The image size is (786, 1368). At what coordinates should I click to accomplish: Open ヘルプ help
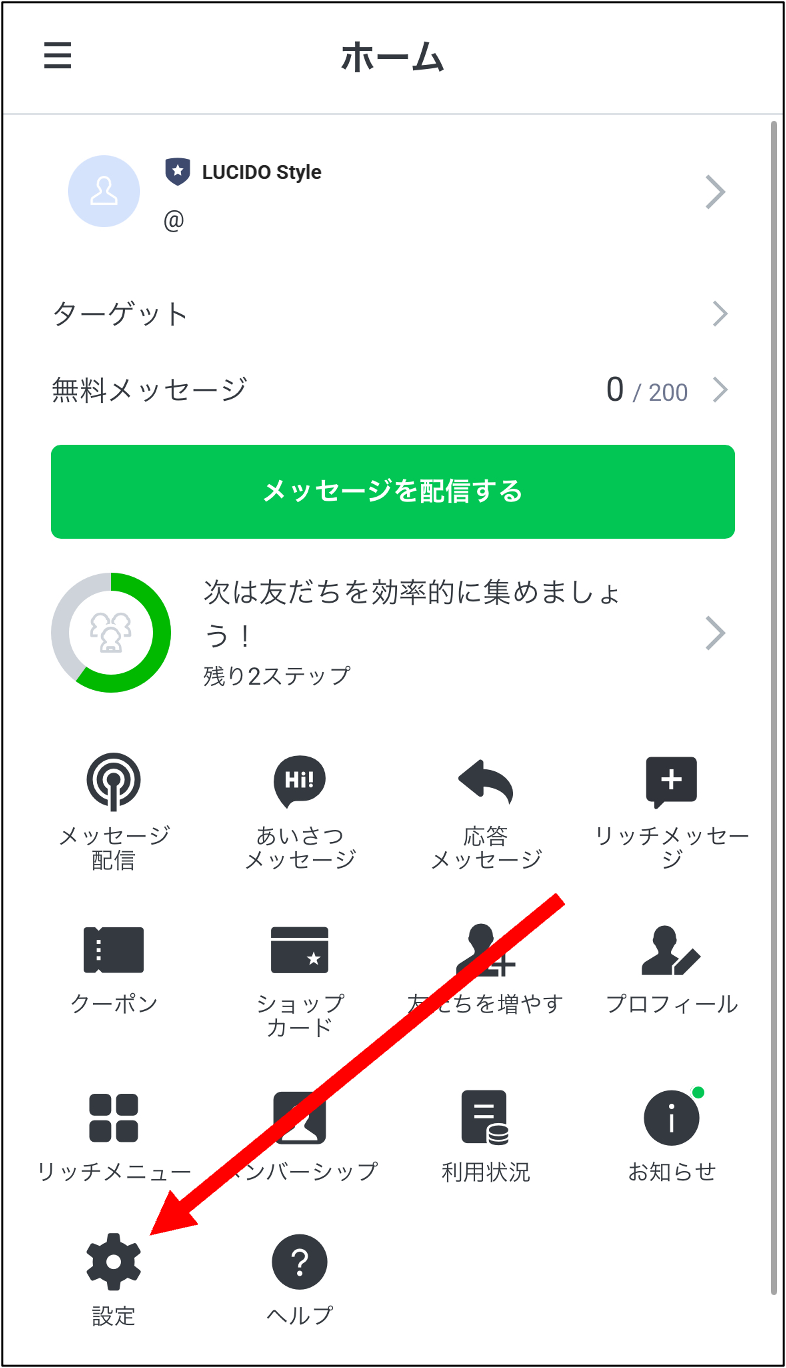coord(300,1280)
